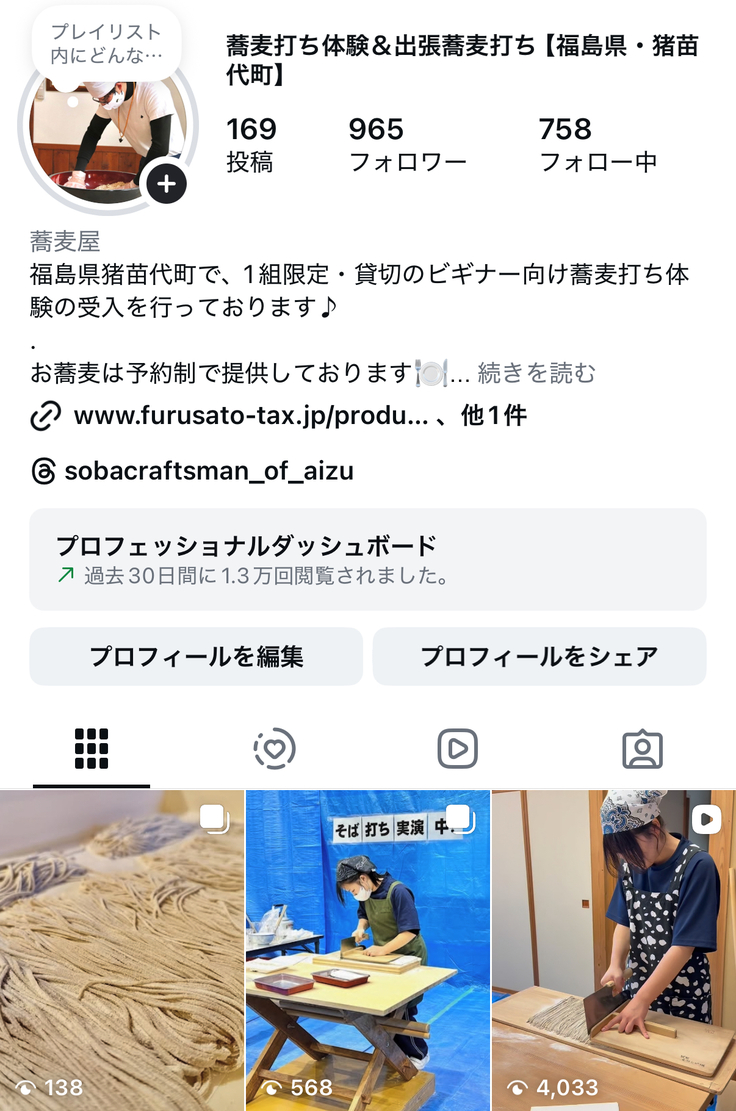Open the 758 フォロー中 list

pyautogui.click(x=597, y=145)
